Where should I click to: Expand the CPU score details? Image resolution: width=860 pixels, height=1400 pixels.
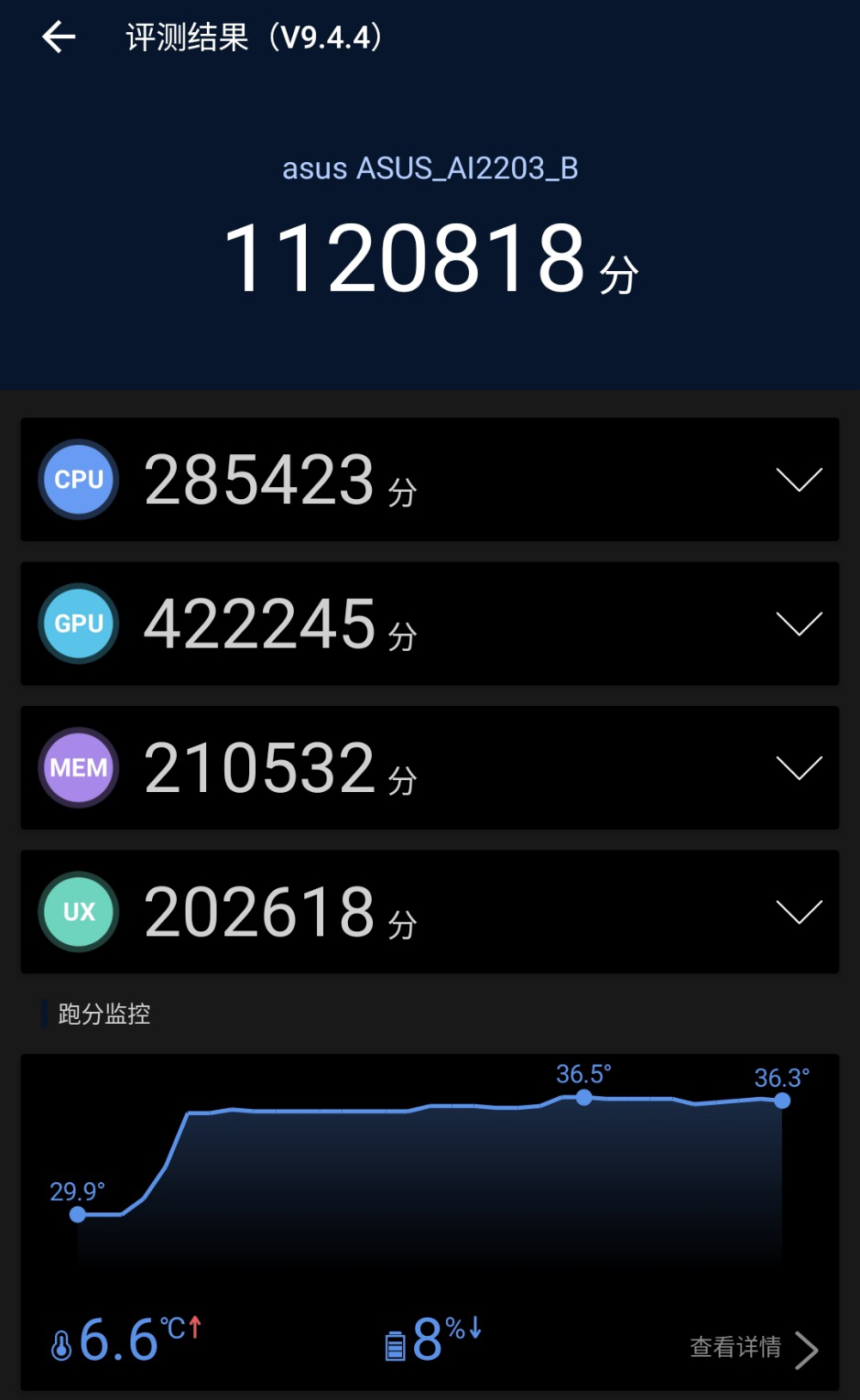(799, 480)
